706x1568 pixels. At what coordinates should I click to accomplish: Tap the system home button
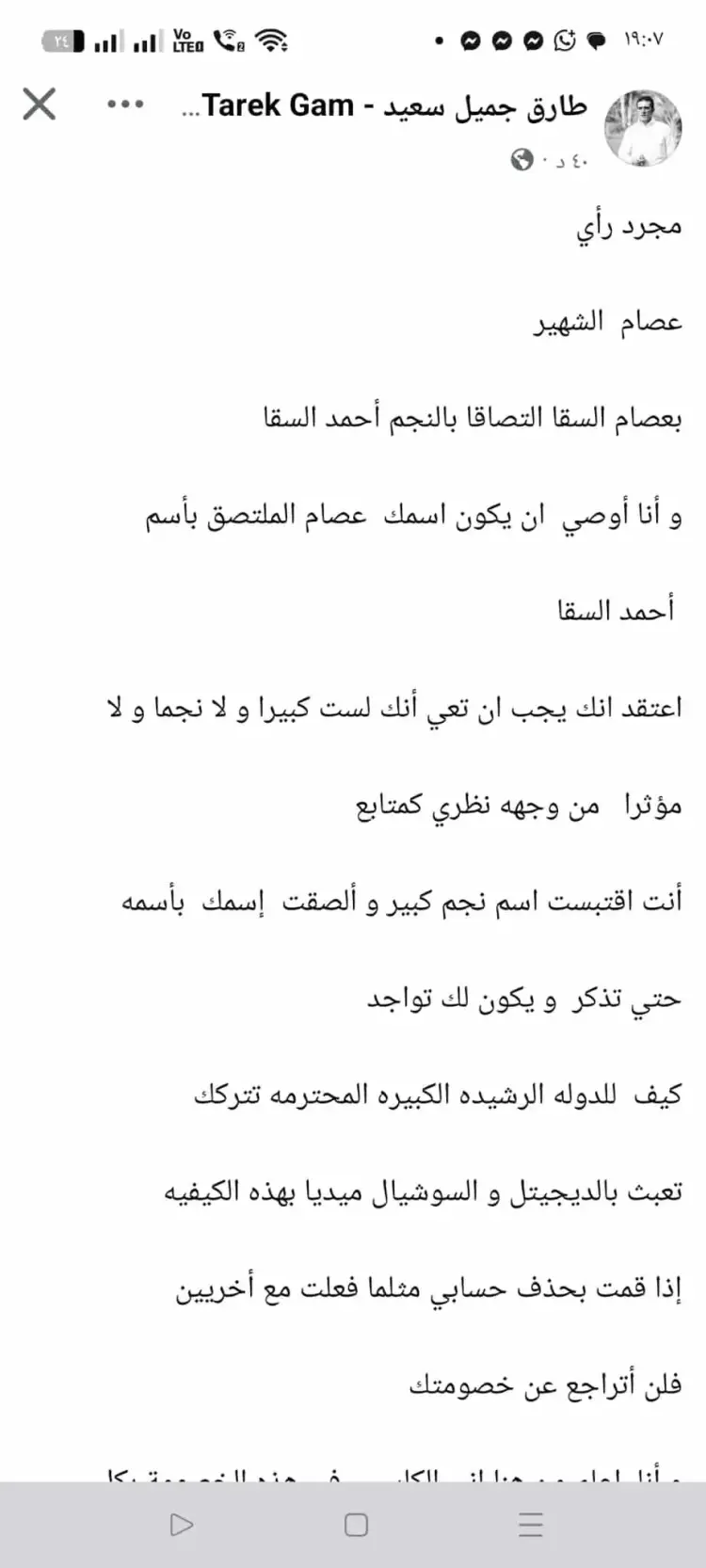coord(356,1524)
